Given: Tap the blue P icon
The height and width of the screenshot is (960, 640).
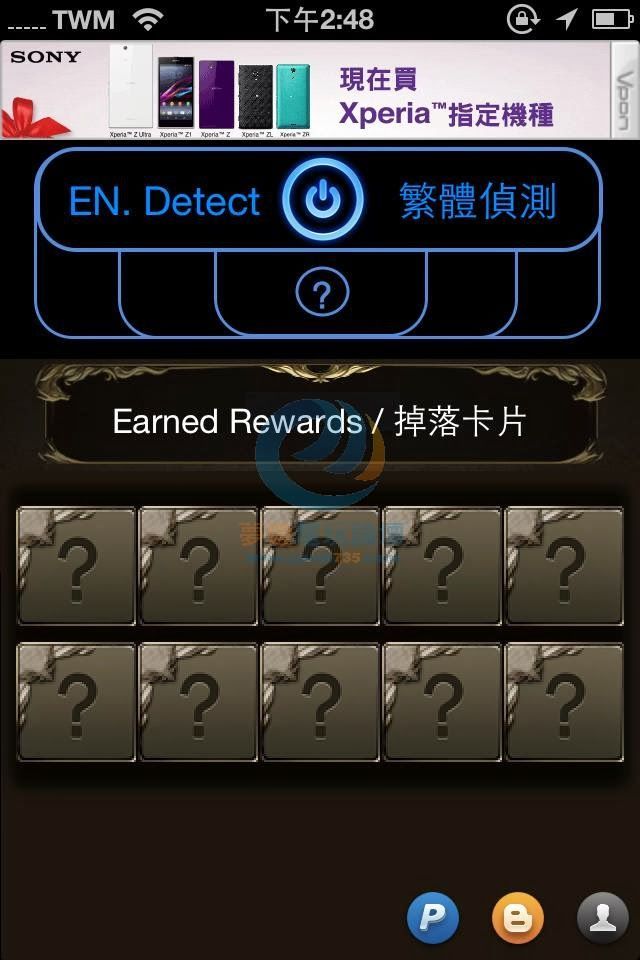Looking at the screenshot, I should tap(433, 918).
